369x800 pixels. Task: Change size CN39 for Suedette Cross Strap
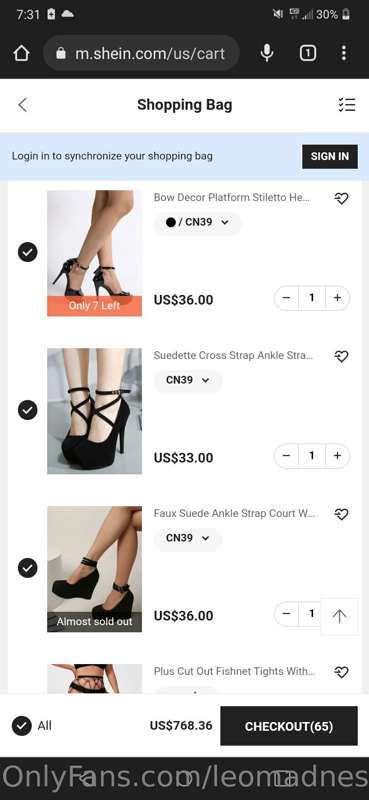187,381
